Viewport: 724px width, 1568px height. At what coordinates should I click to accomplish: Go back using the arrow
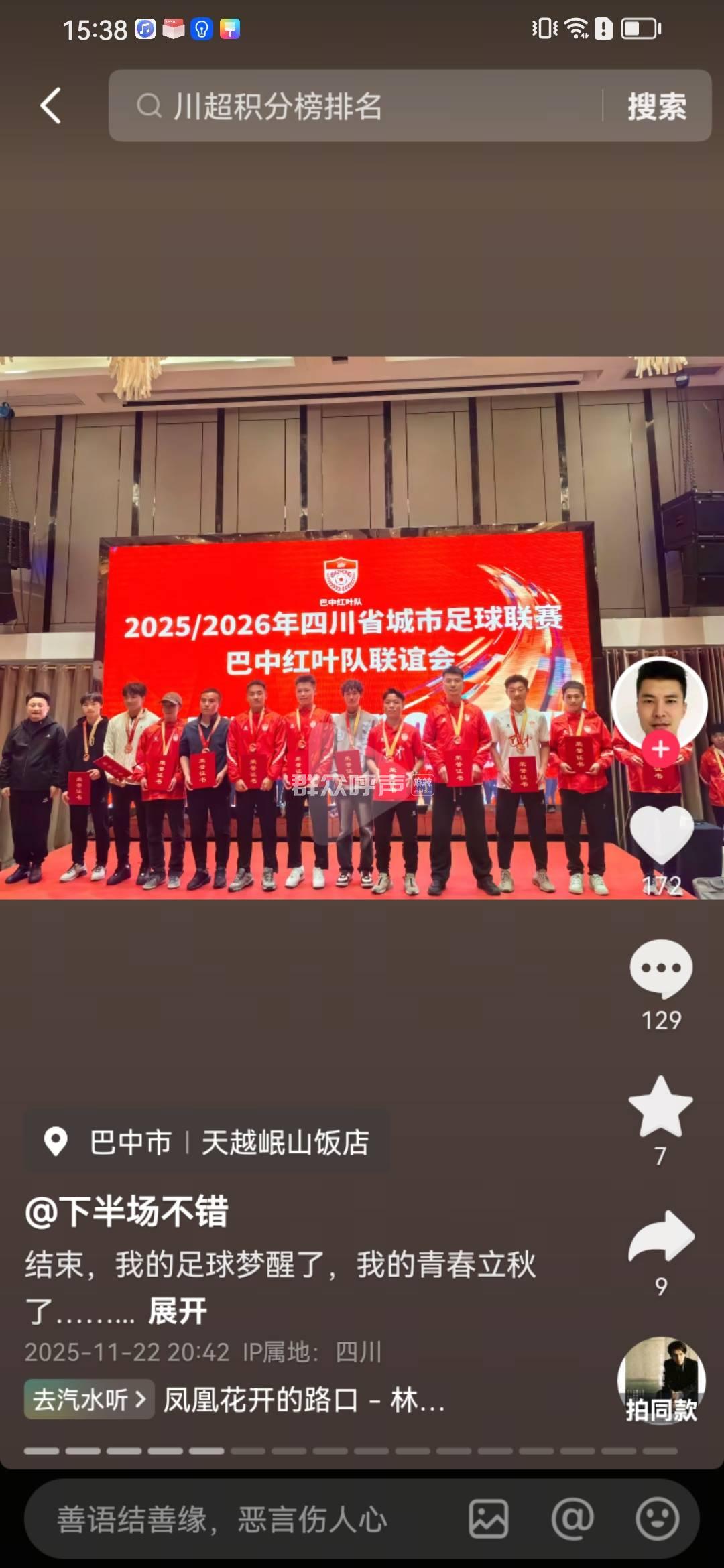[51, 106]
